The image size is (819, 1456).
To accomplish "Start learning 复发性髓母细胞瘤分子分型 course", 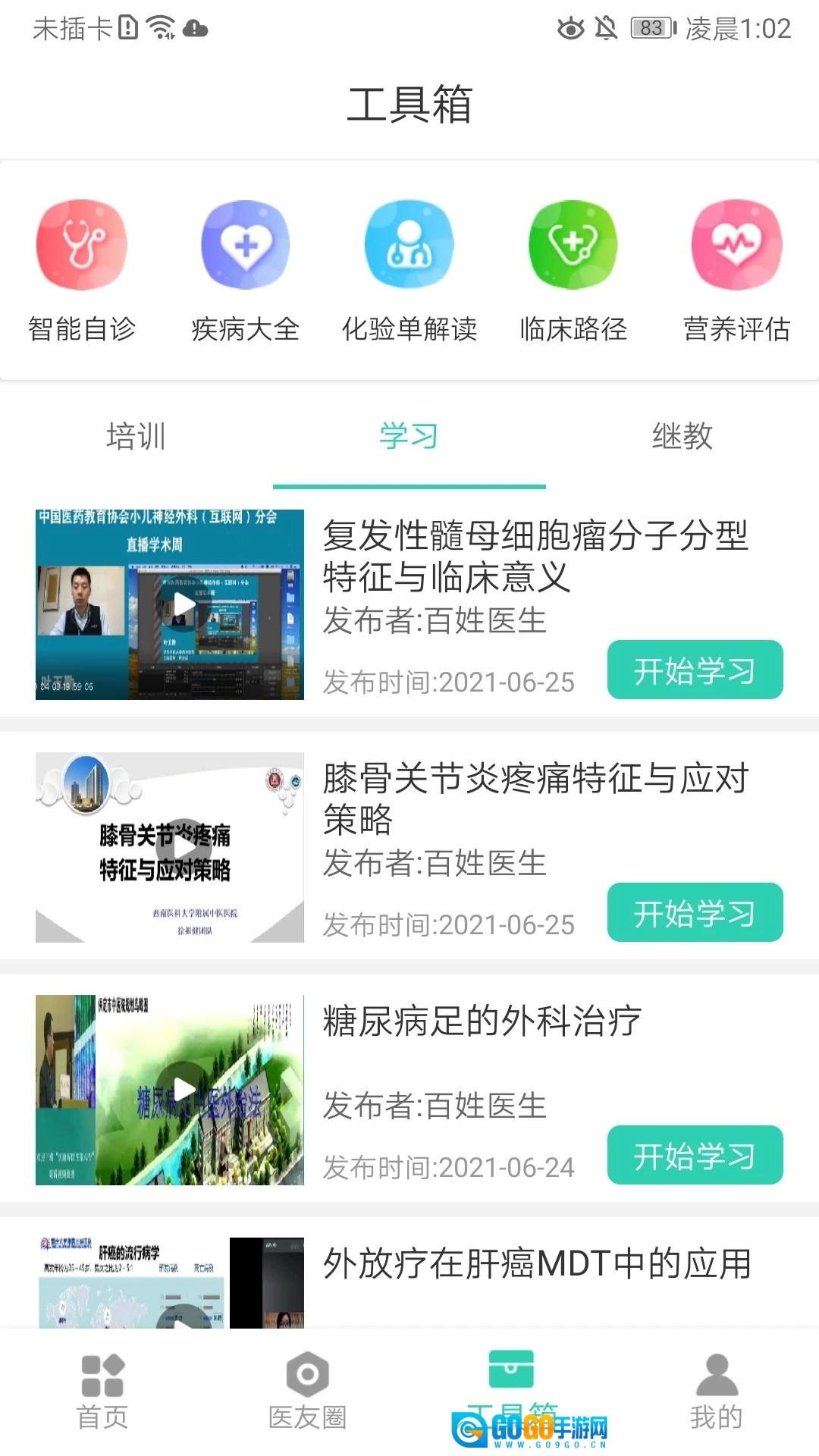I will [695, 670].
